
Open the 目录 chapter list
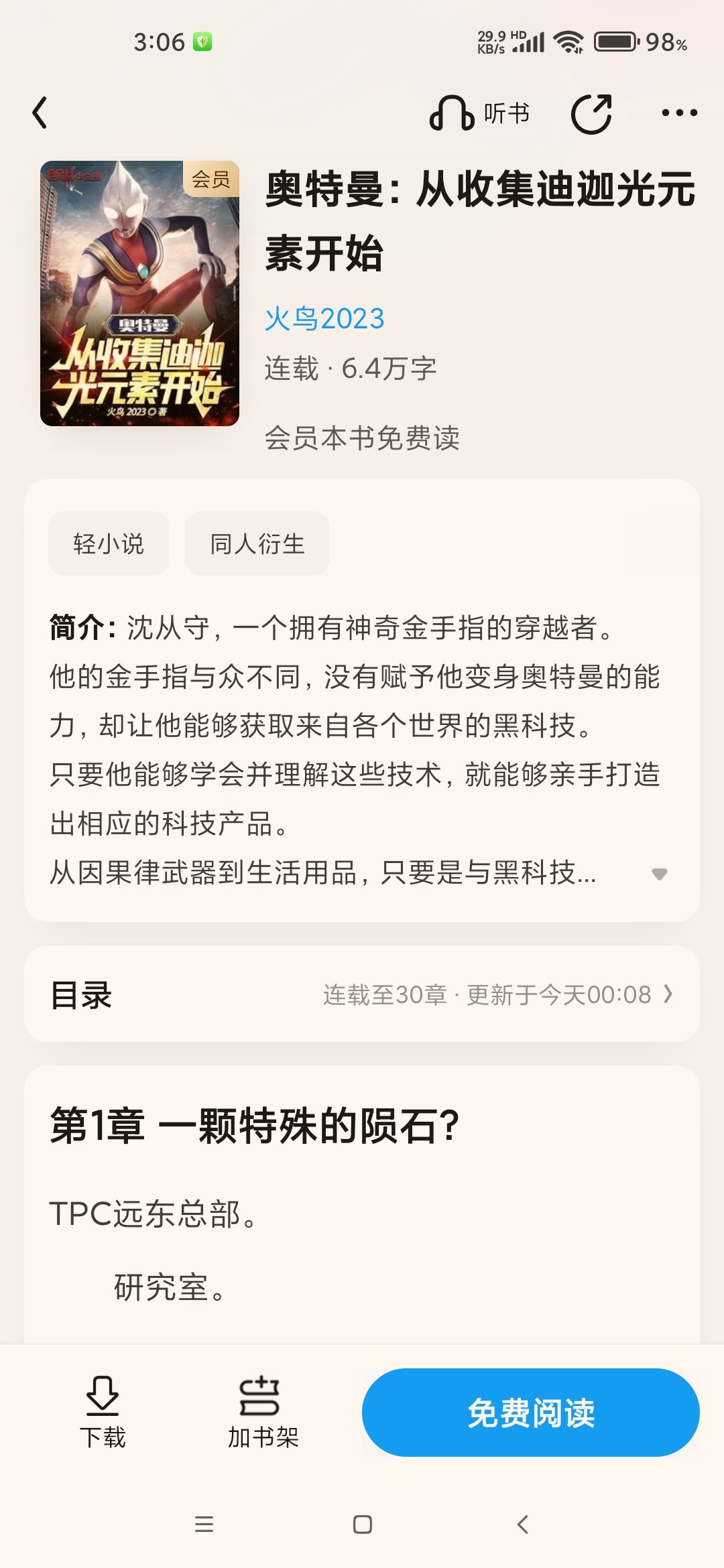click(x=362, y=994)
